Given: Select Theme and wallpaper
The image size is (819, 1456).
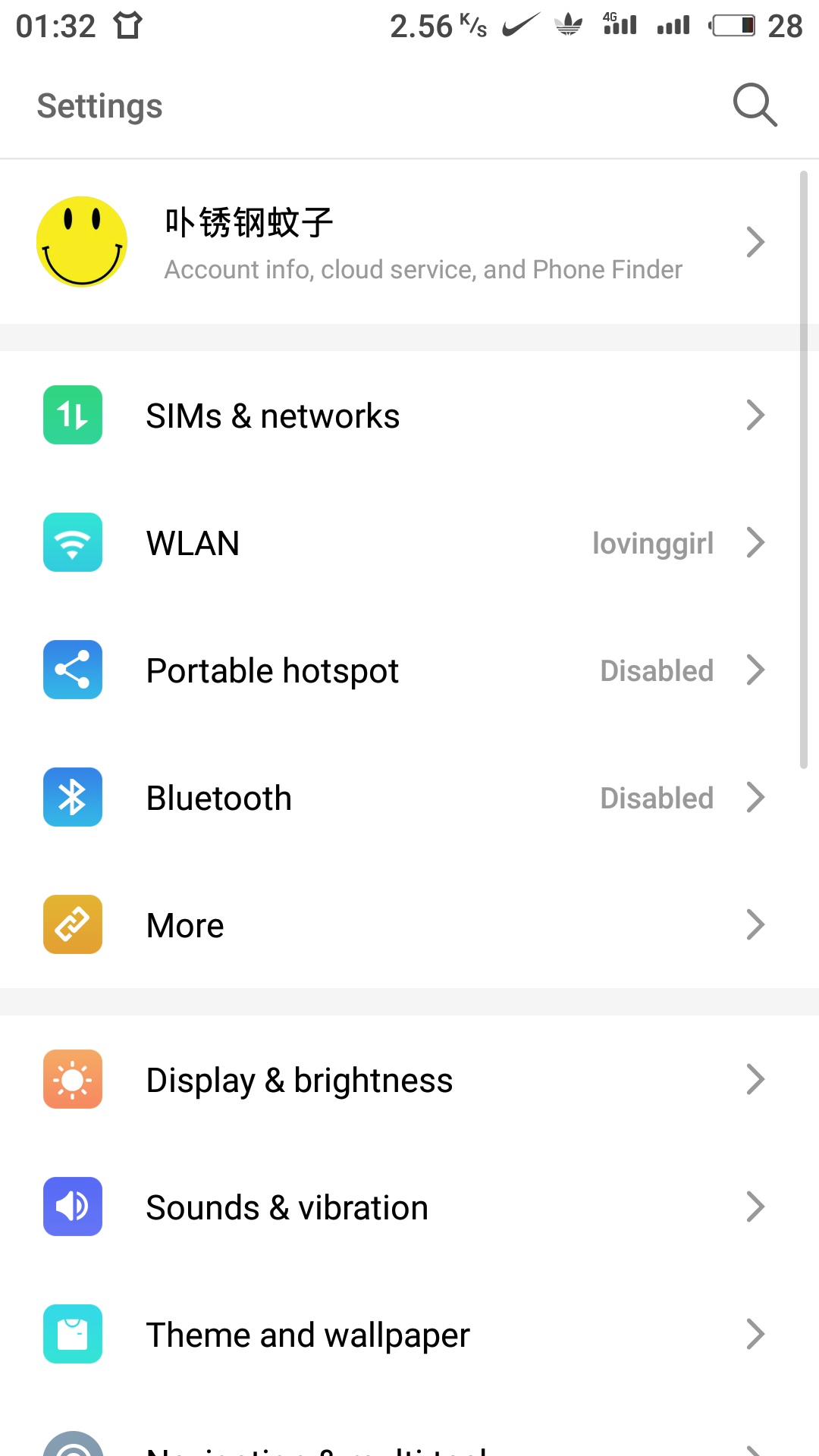Looking at the screenshot, I should (x=409, y=1334).
